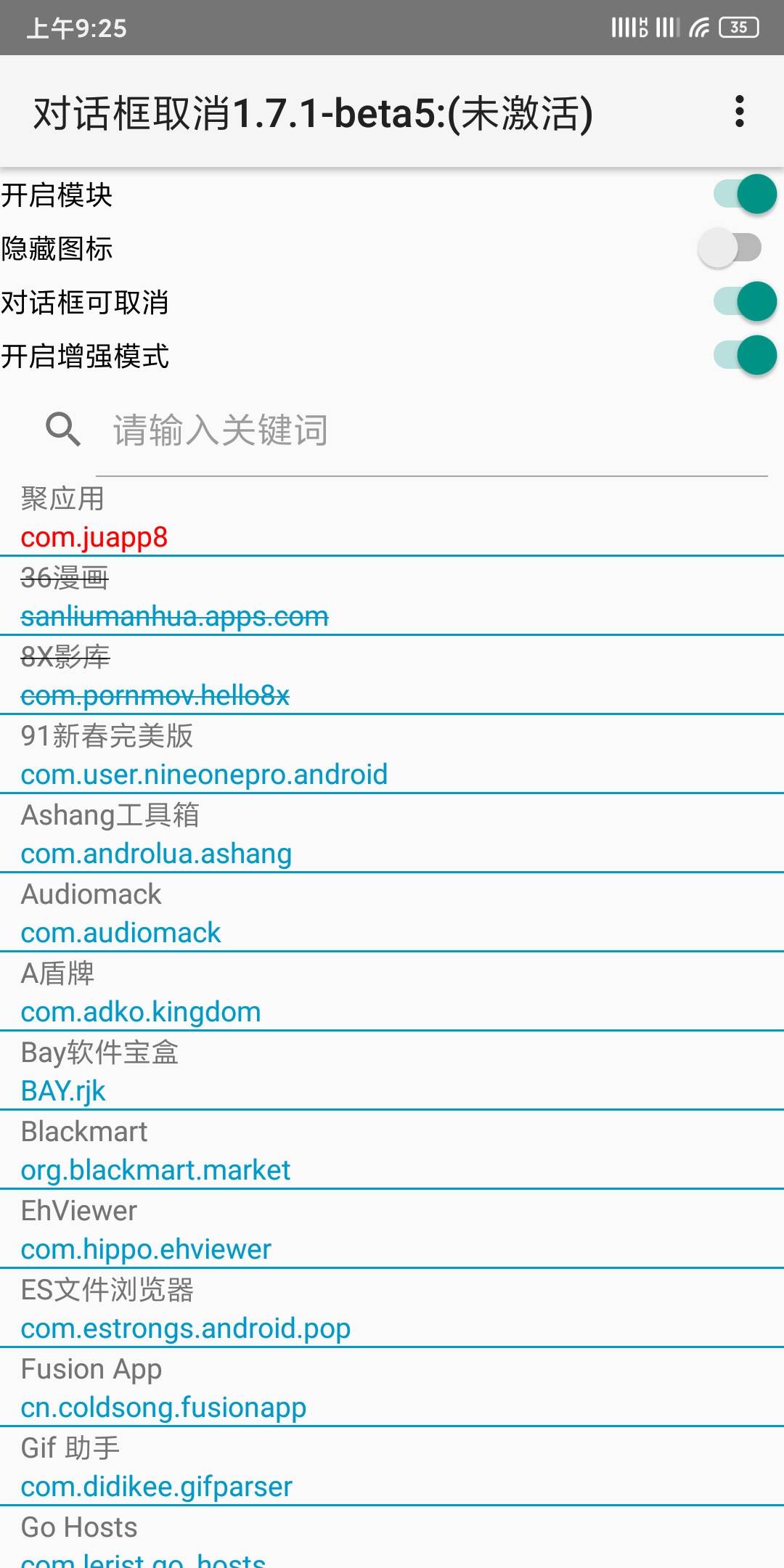Screen dimensions: 784x1568
Task: Select the 聚应用 com.juapp8 entry
Action: [x=392, y=518]
